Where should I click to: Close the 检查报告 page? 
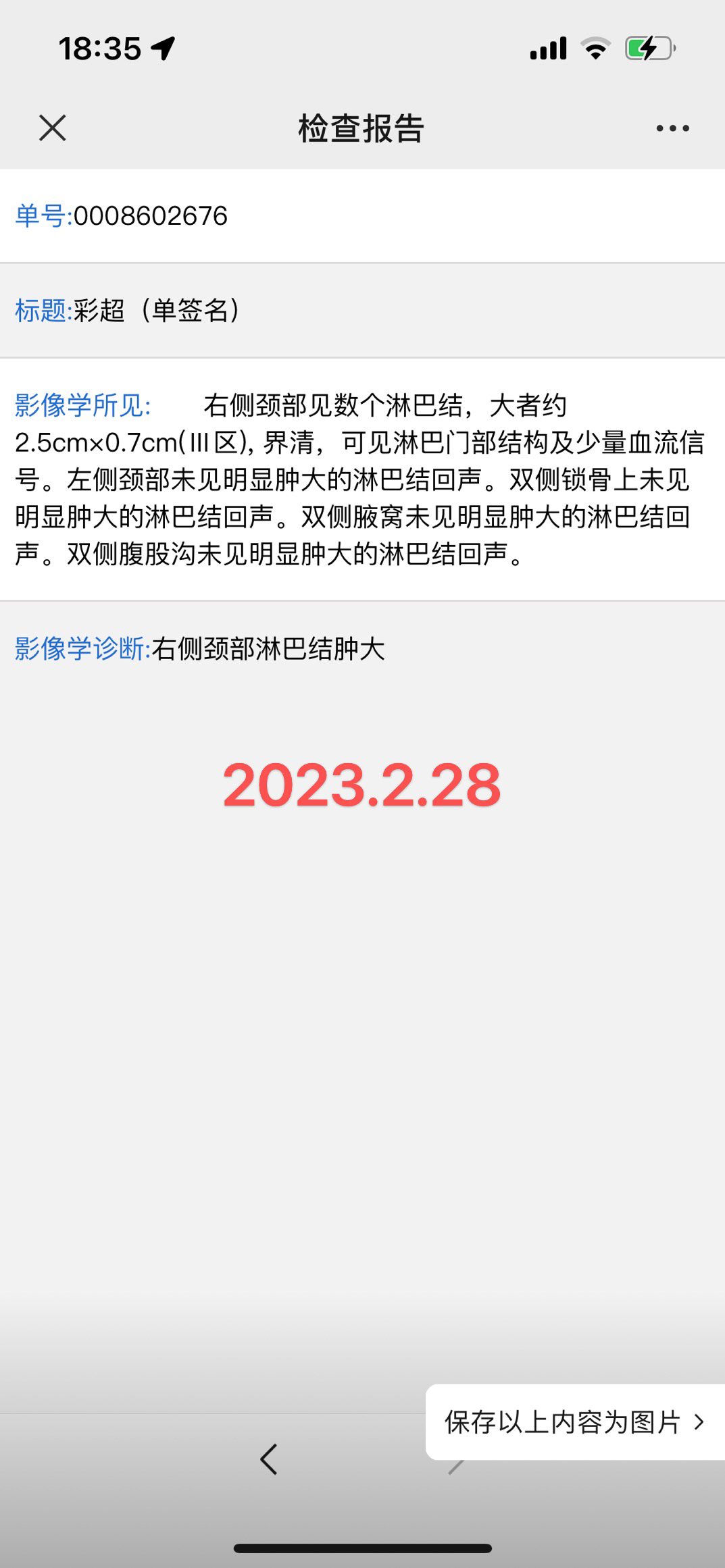click(x=52, y=128)
